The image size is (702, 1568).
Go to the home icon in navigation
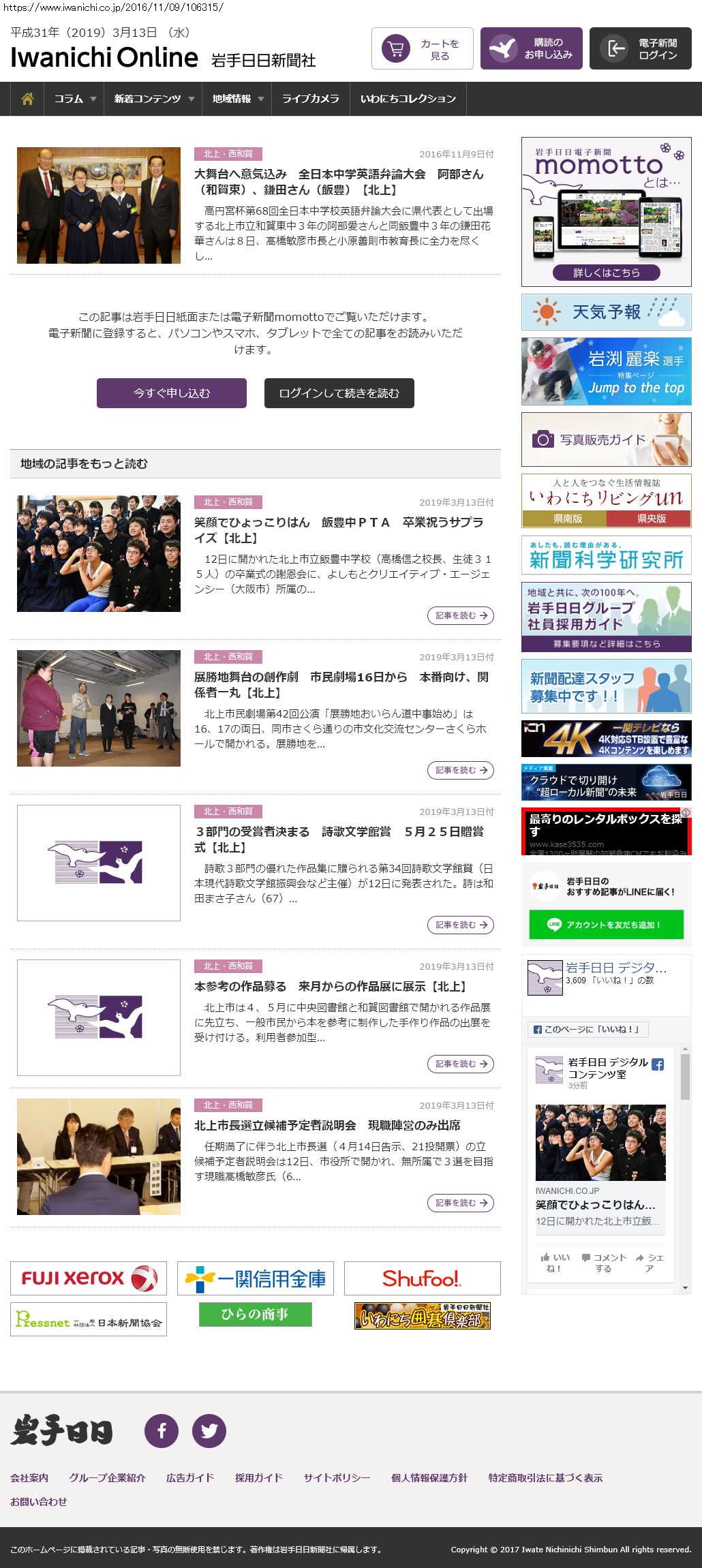tap(27, 99)
